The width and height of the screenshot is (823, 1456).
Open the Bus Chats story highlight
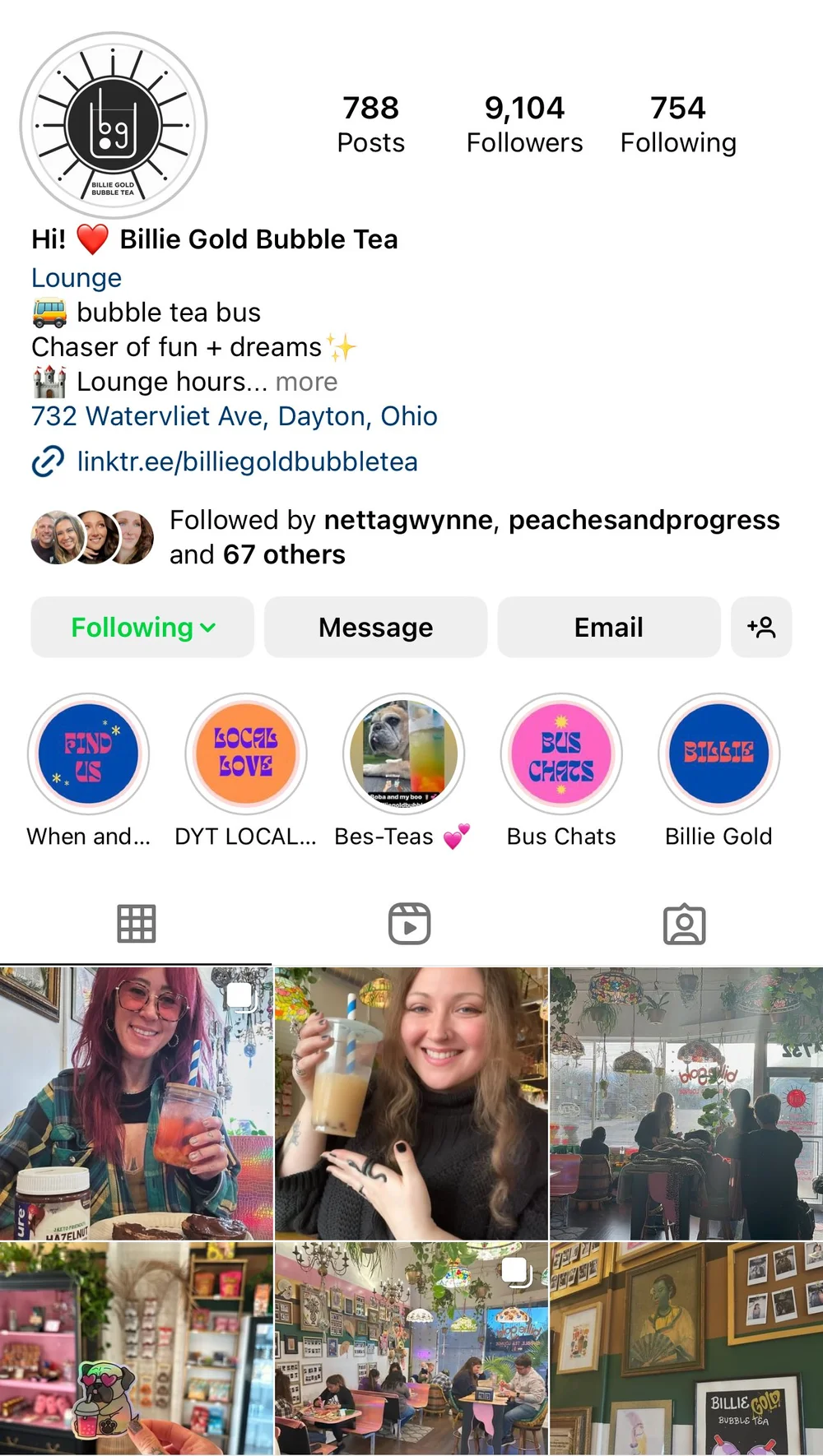[561, 771]
